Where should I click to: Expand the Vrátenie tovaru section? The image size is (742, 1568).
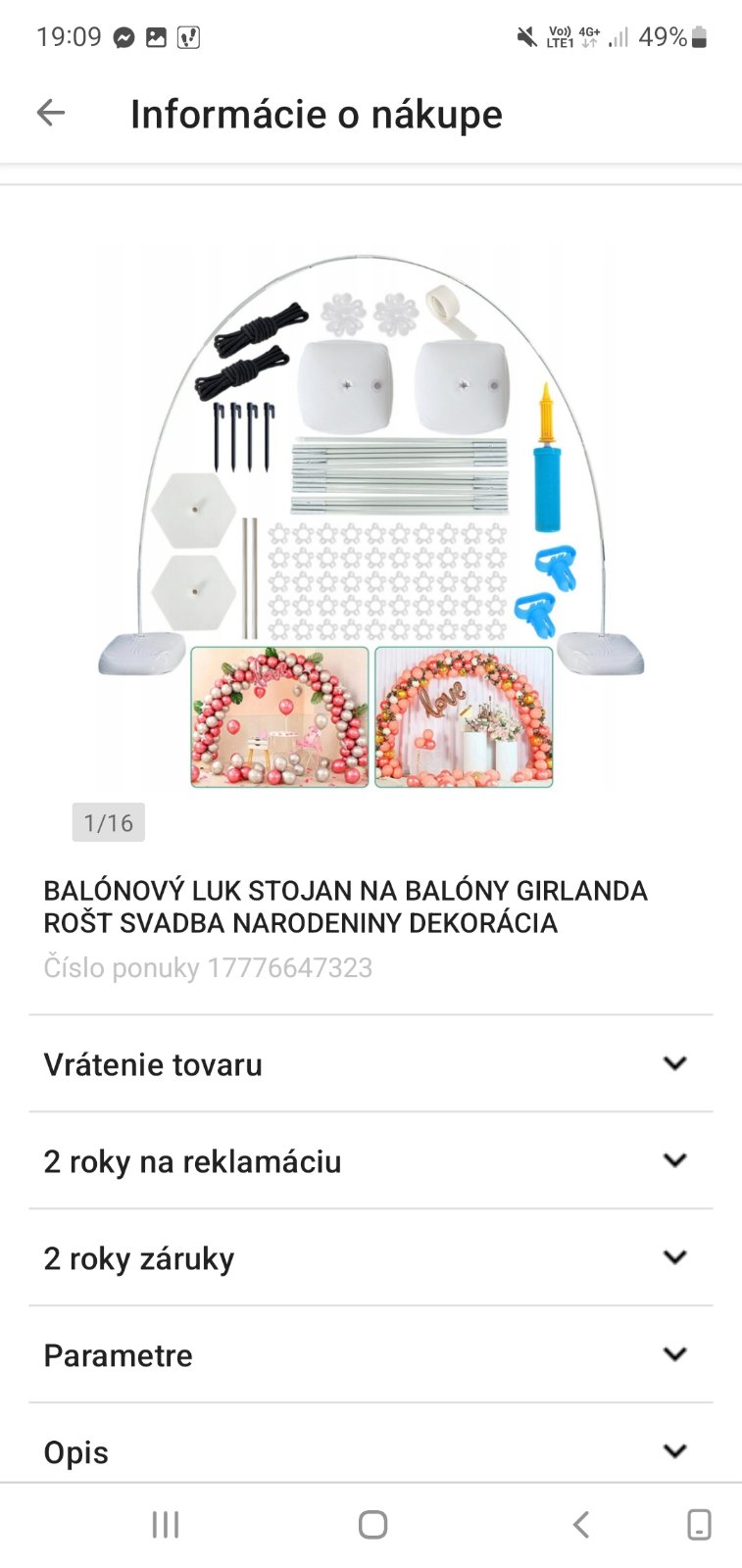[371, 1064]
